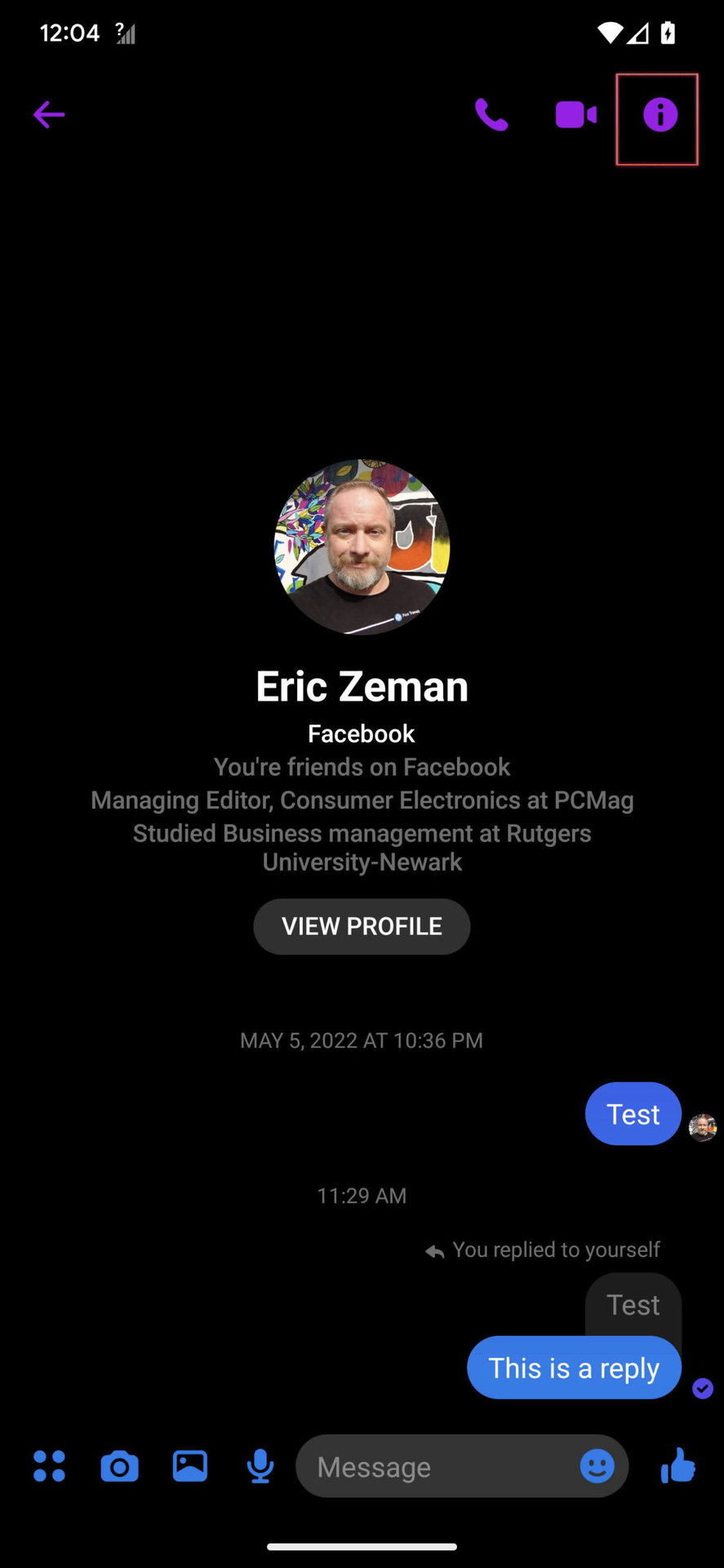The width and height of the screenshot is (724, 1568).
Task: Record a voice message with the microphone
Action: tap(260, 1467)
